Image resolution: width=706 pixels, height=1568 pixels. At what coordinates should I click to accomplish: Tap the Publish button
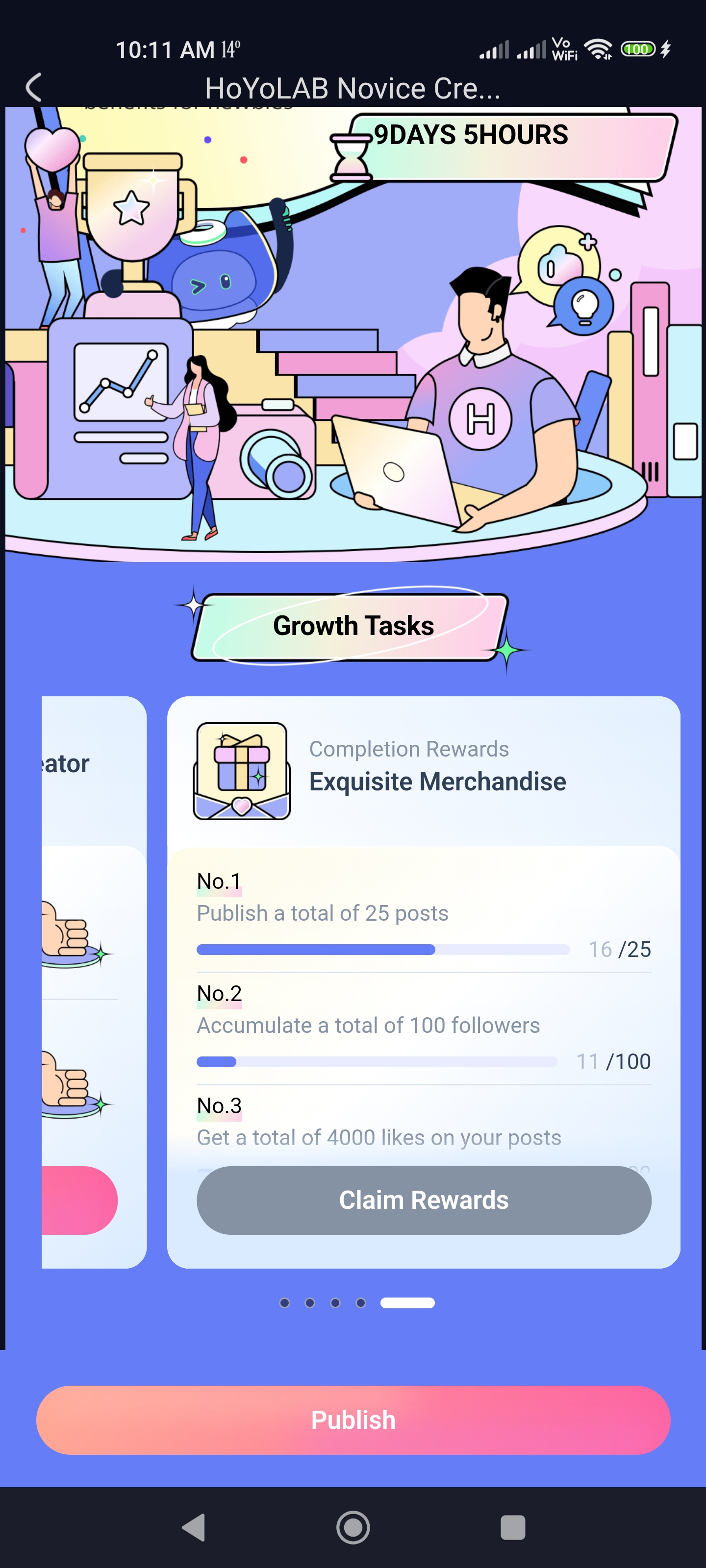coord(353,1420)
